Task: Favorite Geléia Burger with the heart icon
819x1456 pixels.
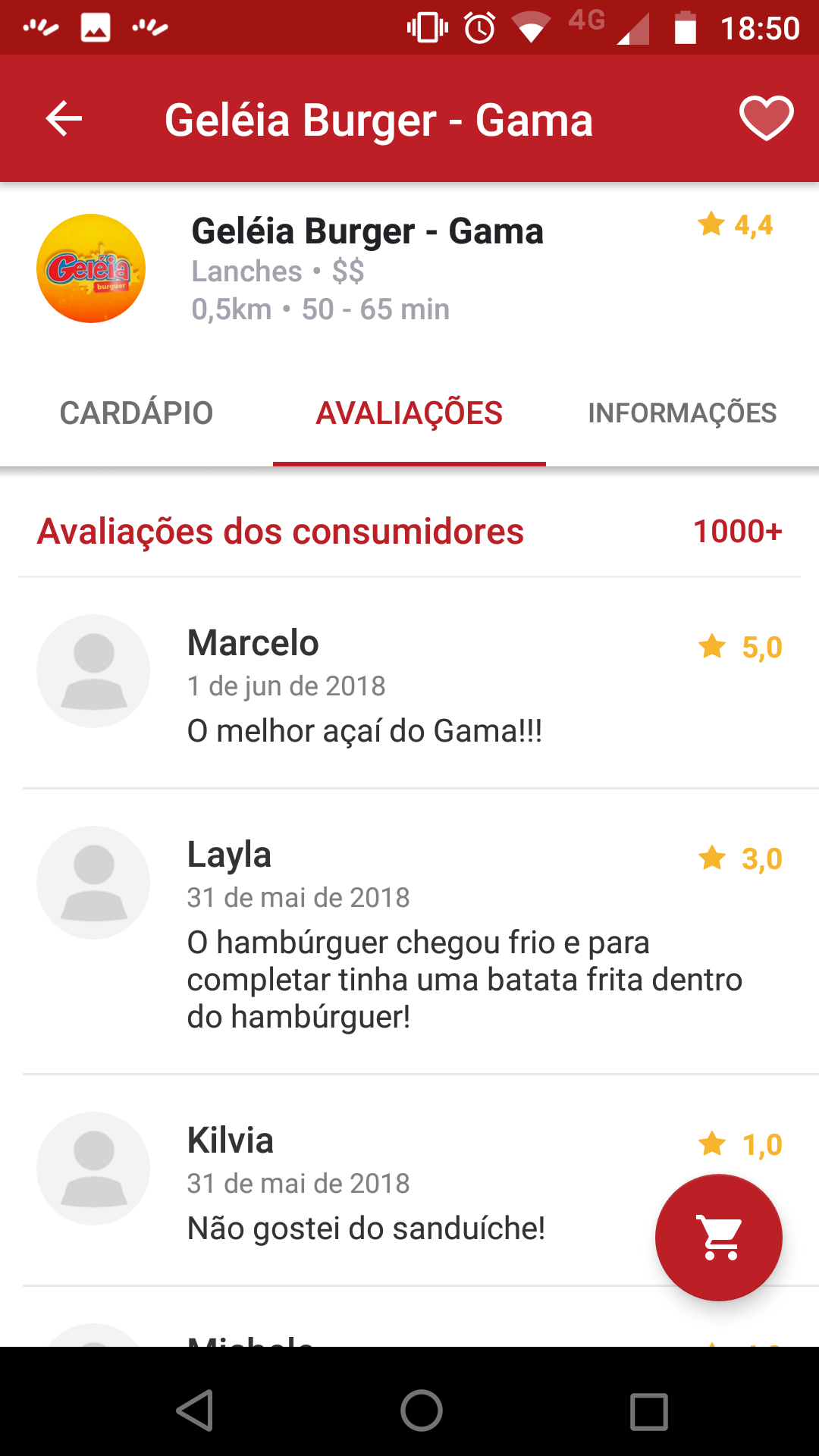Action: (x=766, y=118)
